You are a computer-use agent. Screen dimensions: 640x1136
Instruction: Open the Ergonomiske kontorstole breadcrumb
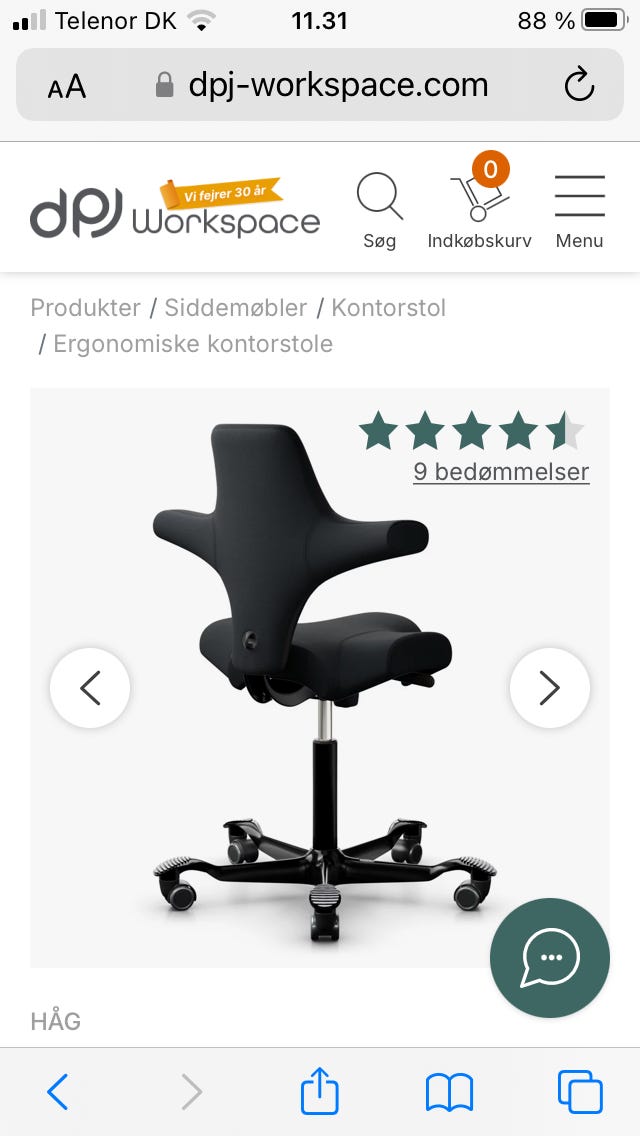pyautogui.click(x=193, y=344)
